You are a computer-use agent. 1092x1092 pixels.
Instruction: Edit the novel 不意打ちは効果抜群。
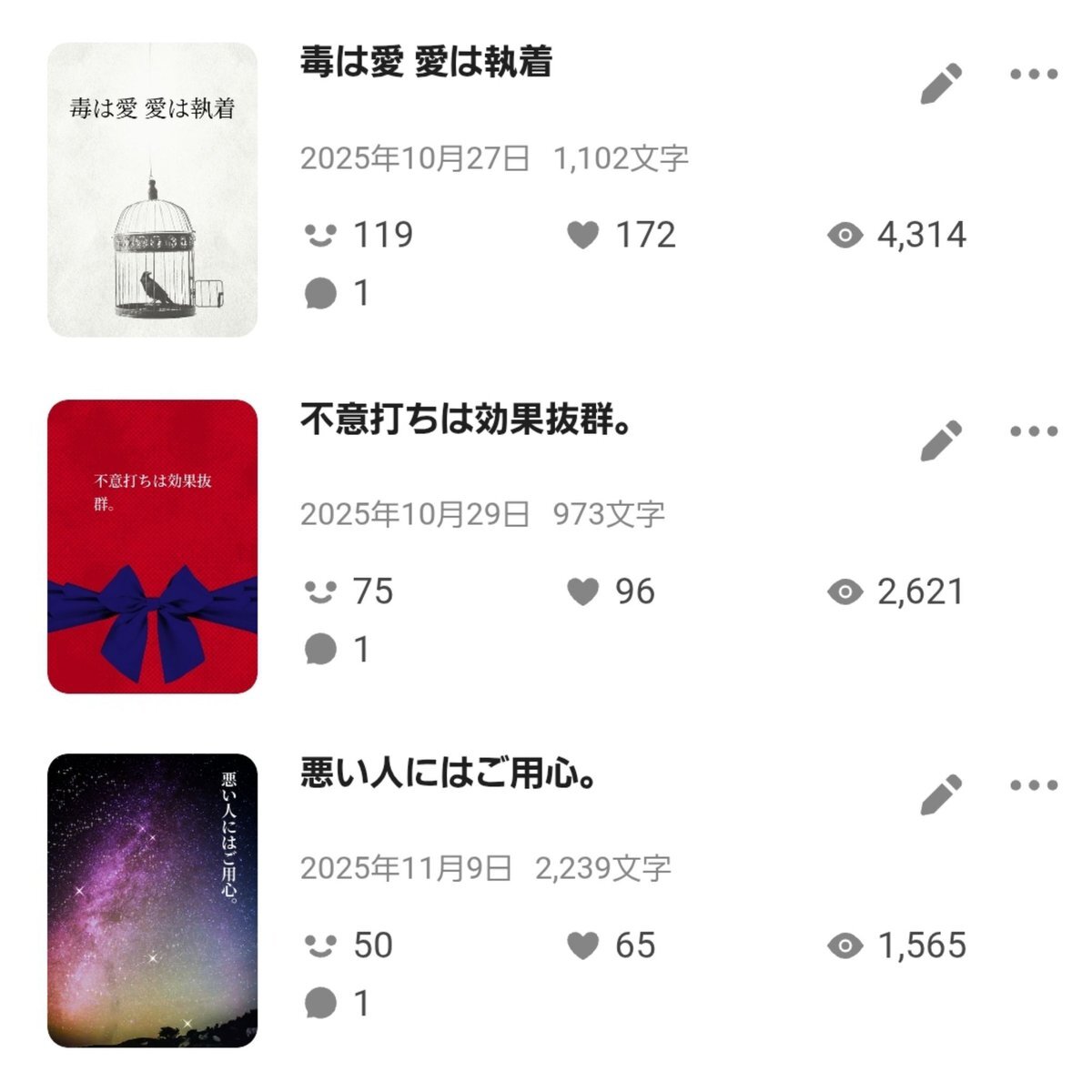click(x=941, y=440)
